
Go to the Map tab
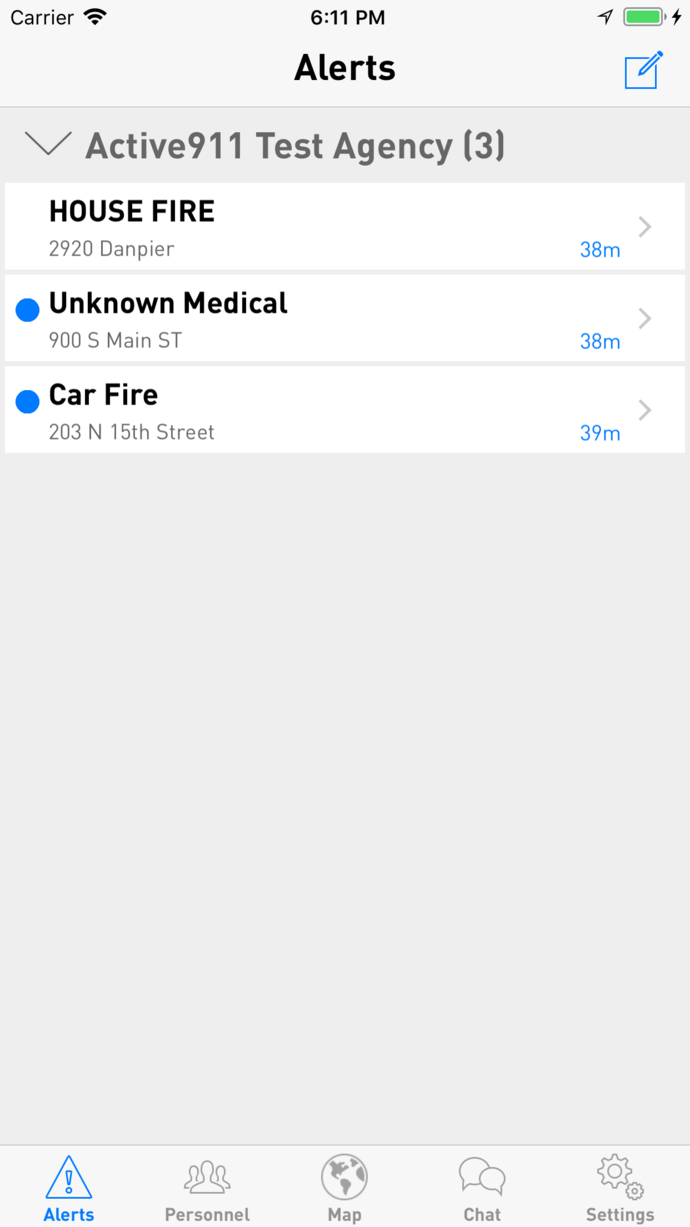344,1188
